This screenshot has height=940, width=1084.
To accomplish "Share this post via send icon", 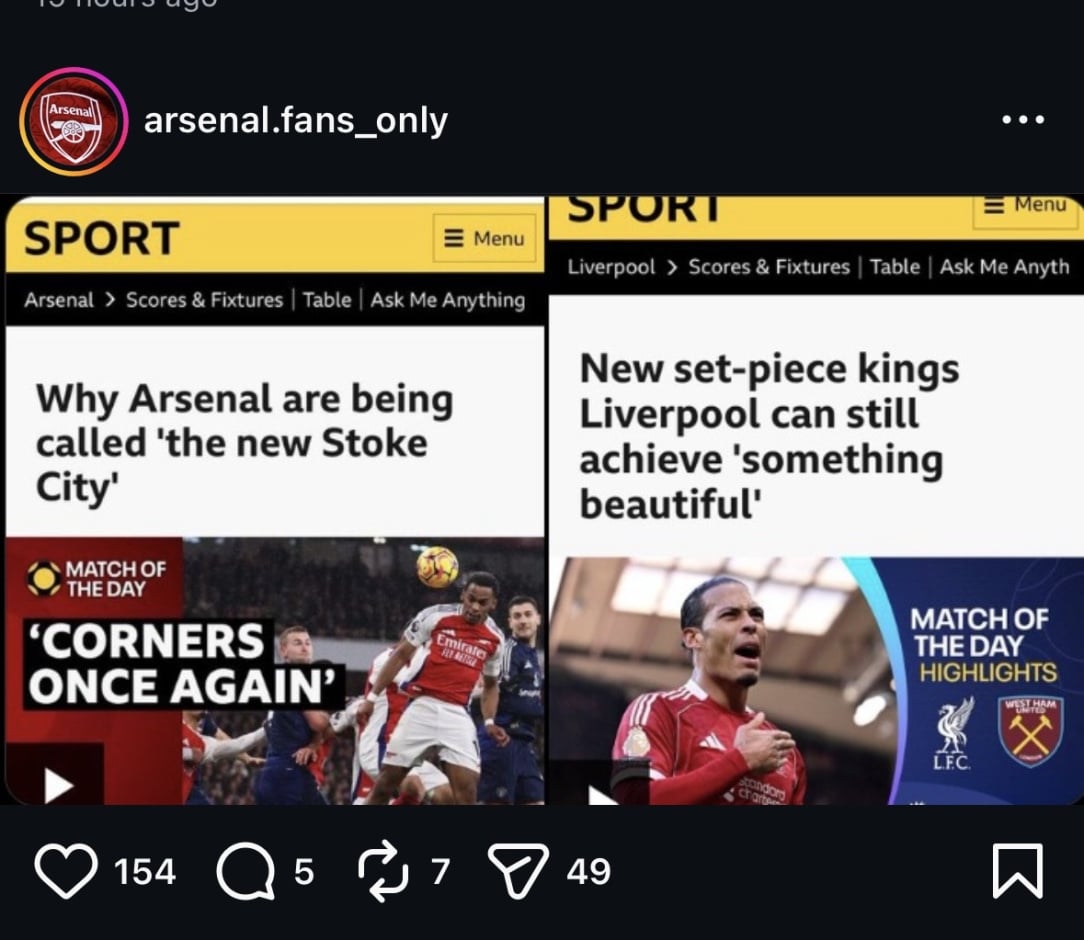I will click(x=517, y=871).
